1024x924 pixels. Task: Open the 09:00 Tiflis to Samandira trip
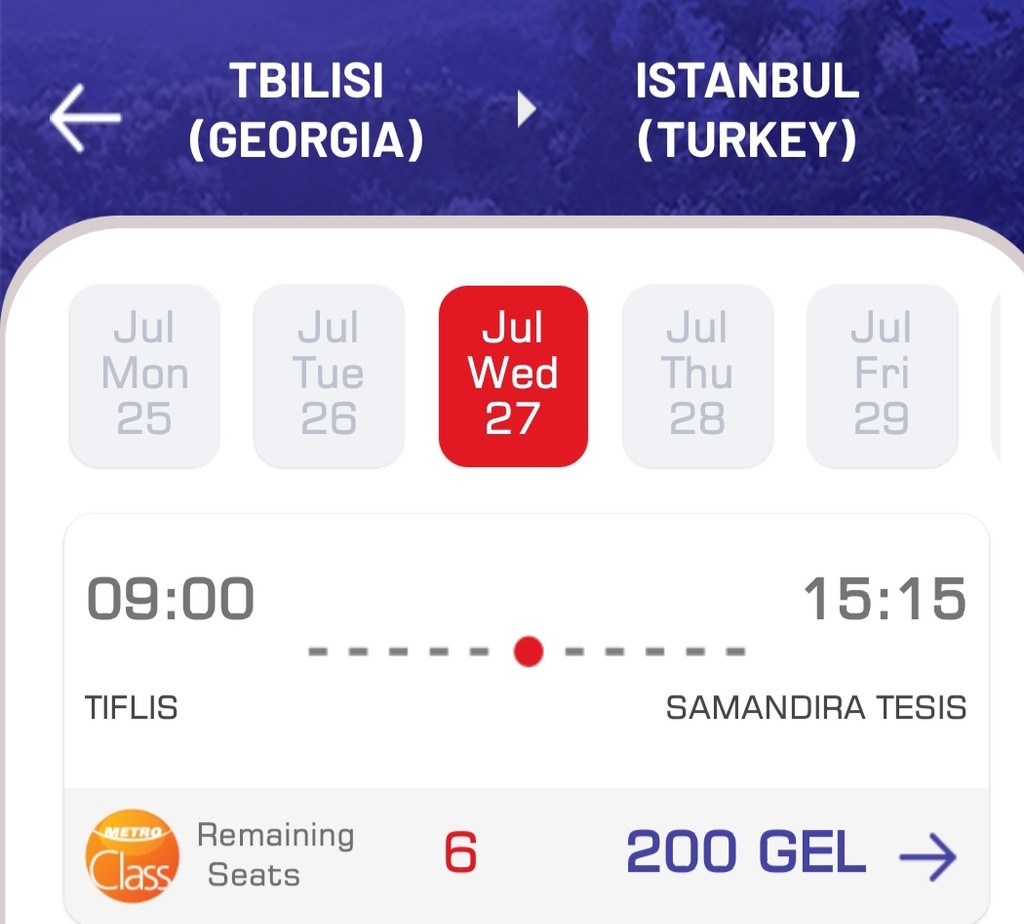click(526, 650)
